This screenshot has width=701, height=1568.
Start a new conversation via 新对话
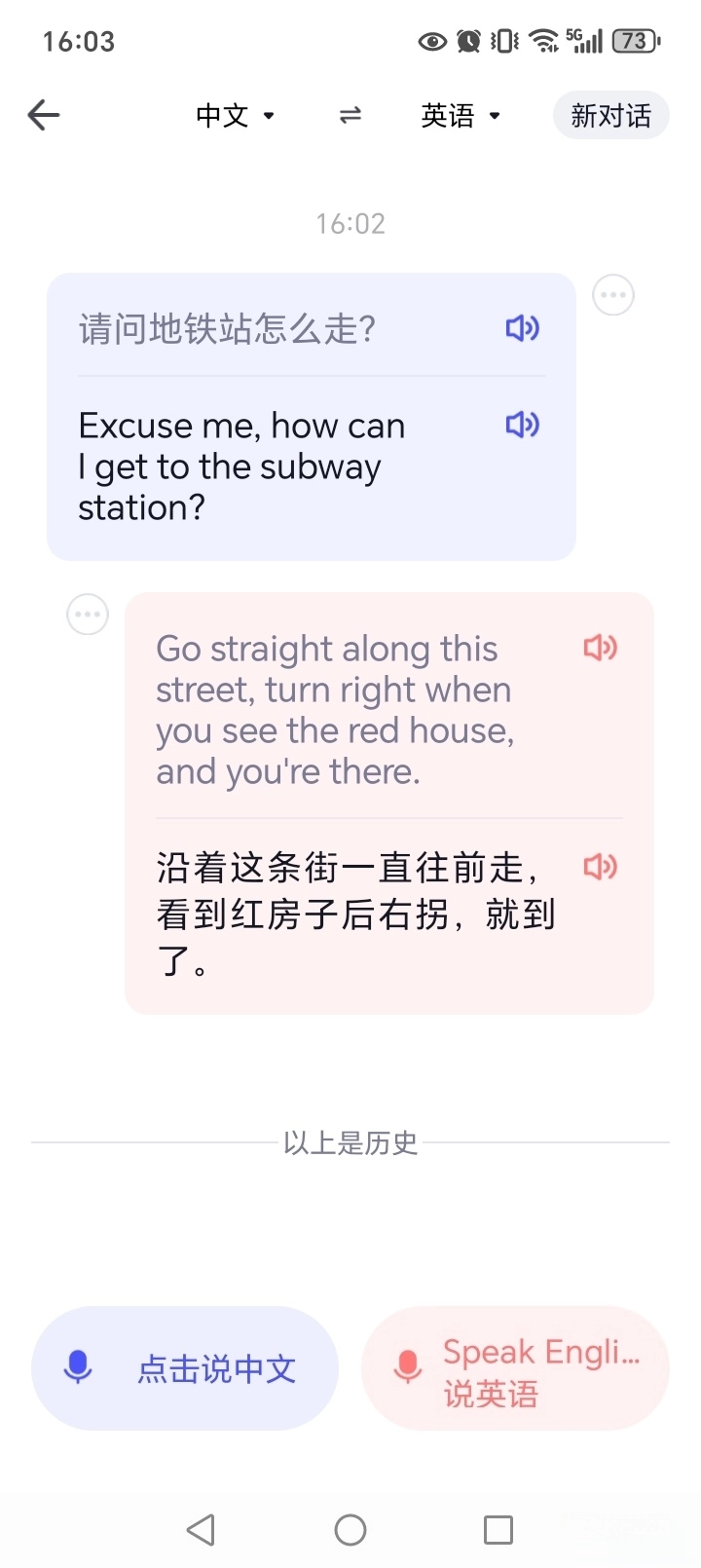pos(611,115)
